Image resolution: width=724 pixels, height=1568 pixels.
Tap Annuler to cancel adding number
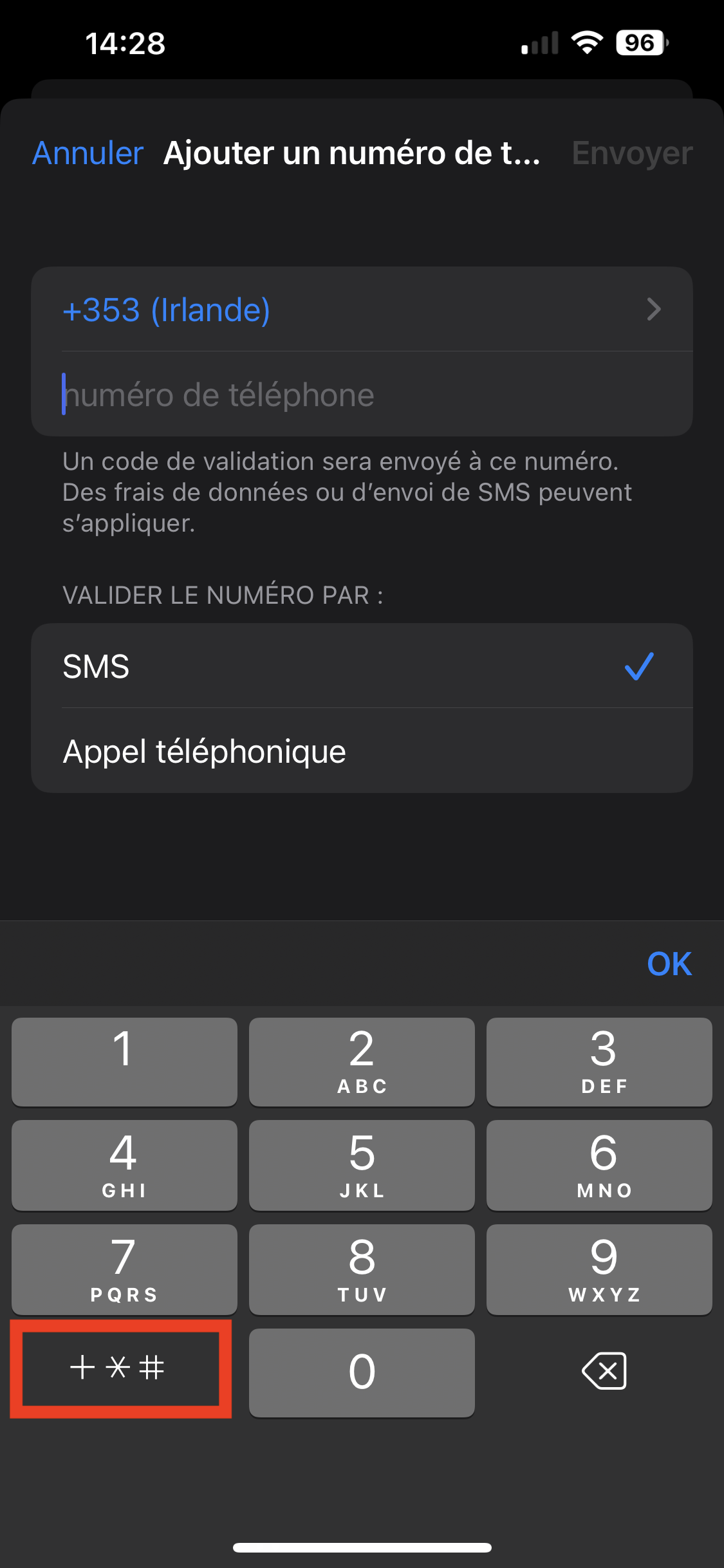88,153
